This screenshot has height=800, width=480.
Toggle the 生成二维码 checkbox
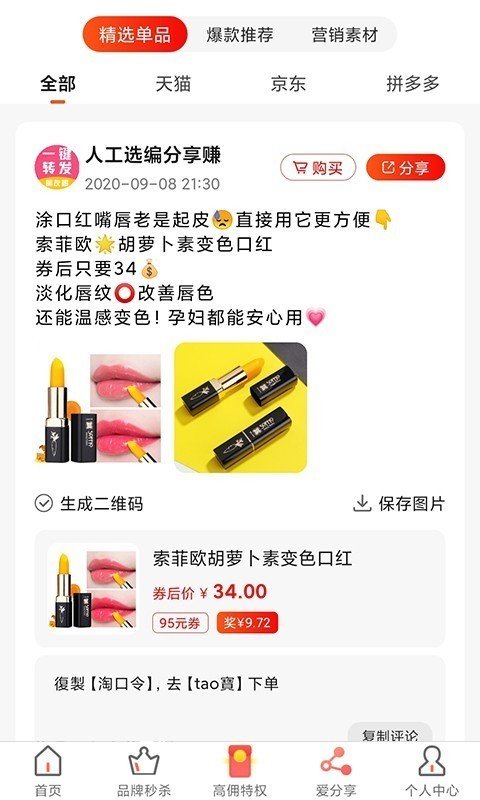coord(44,504)
